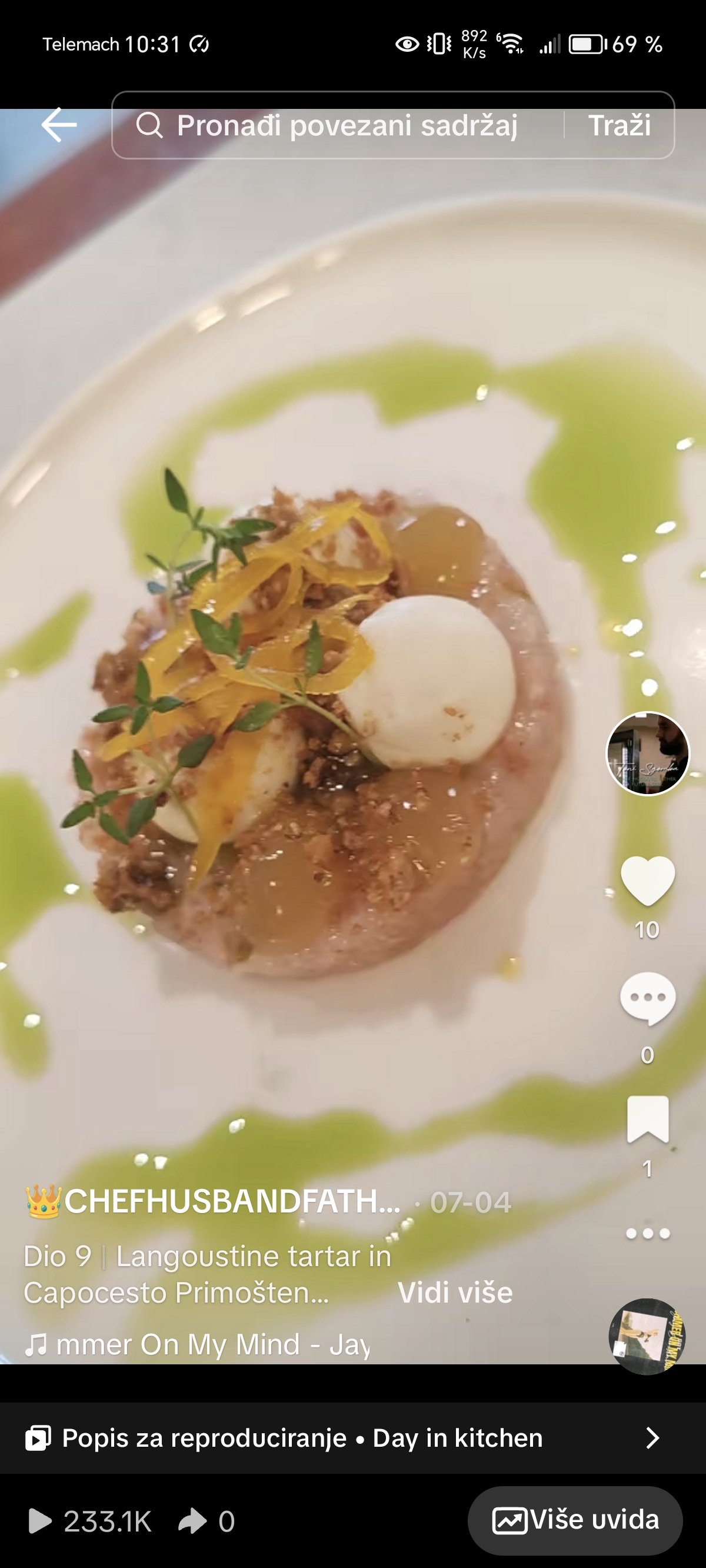Image resolution: width=706 pixels, height=1568 pixels.
Task: Open the comments bubble
Action: click(648, 999)
